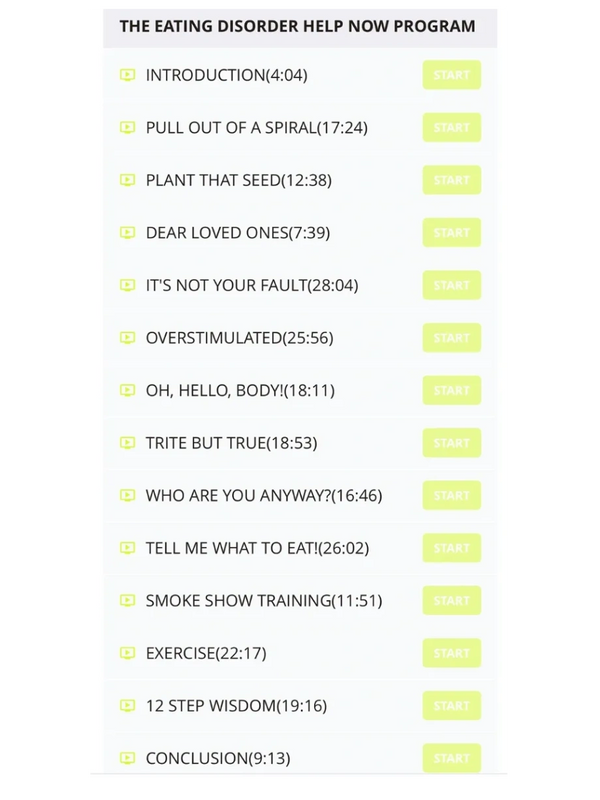Start Tell Me What to Eat! lesson

click(451, 548)
